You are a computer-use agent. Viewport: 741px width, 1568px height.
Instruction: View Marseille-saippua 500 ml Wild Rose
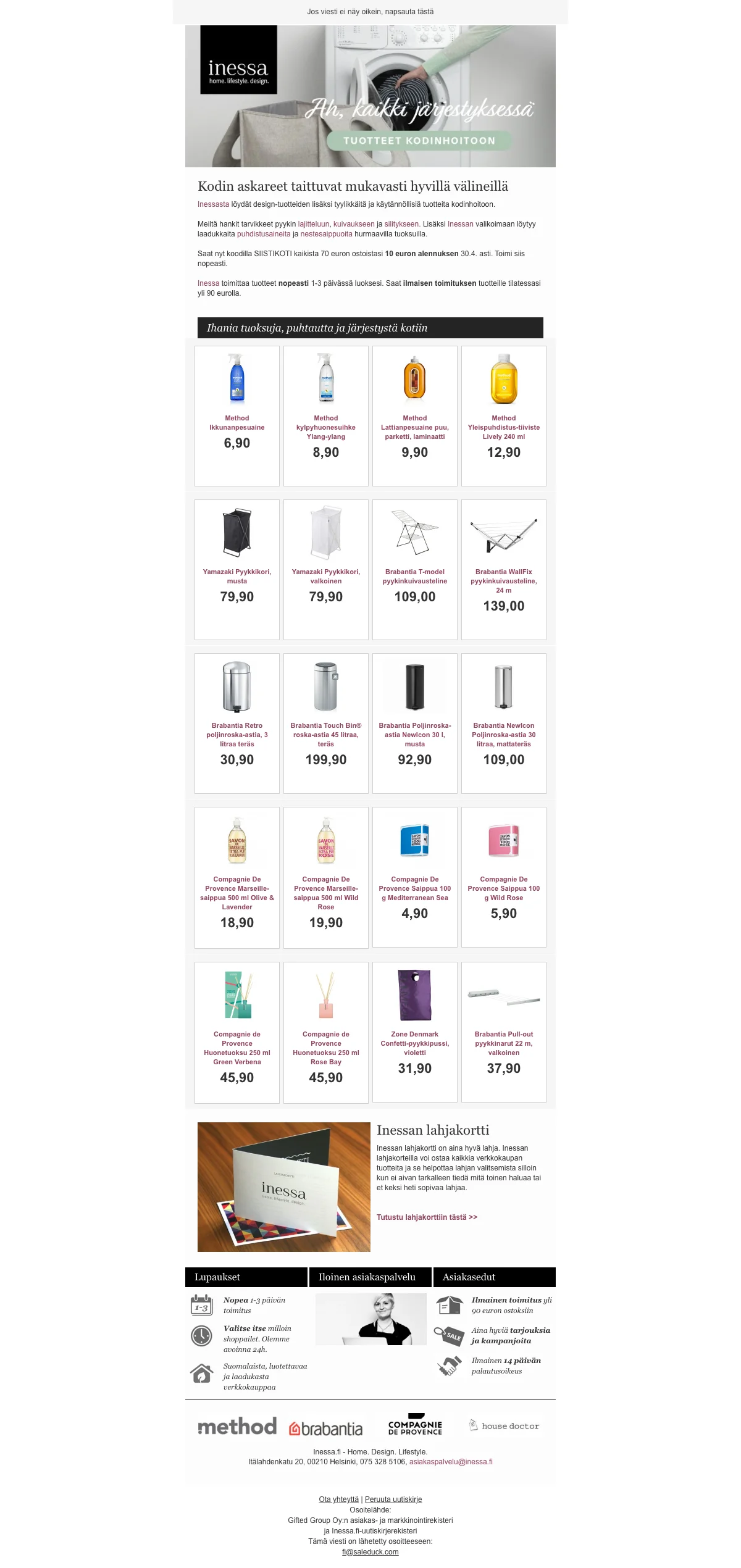coord(326,877)
